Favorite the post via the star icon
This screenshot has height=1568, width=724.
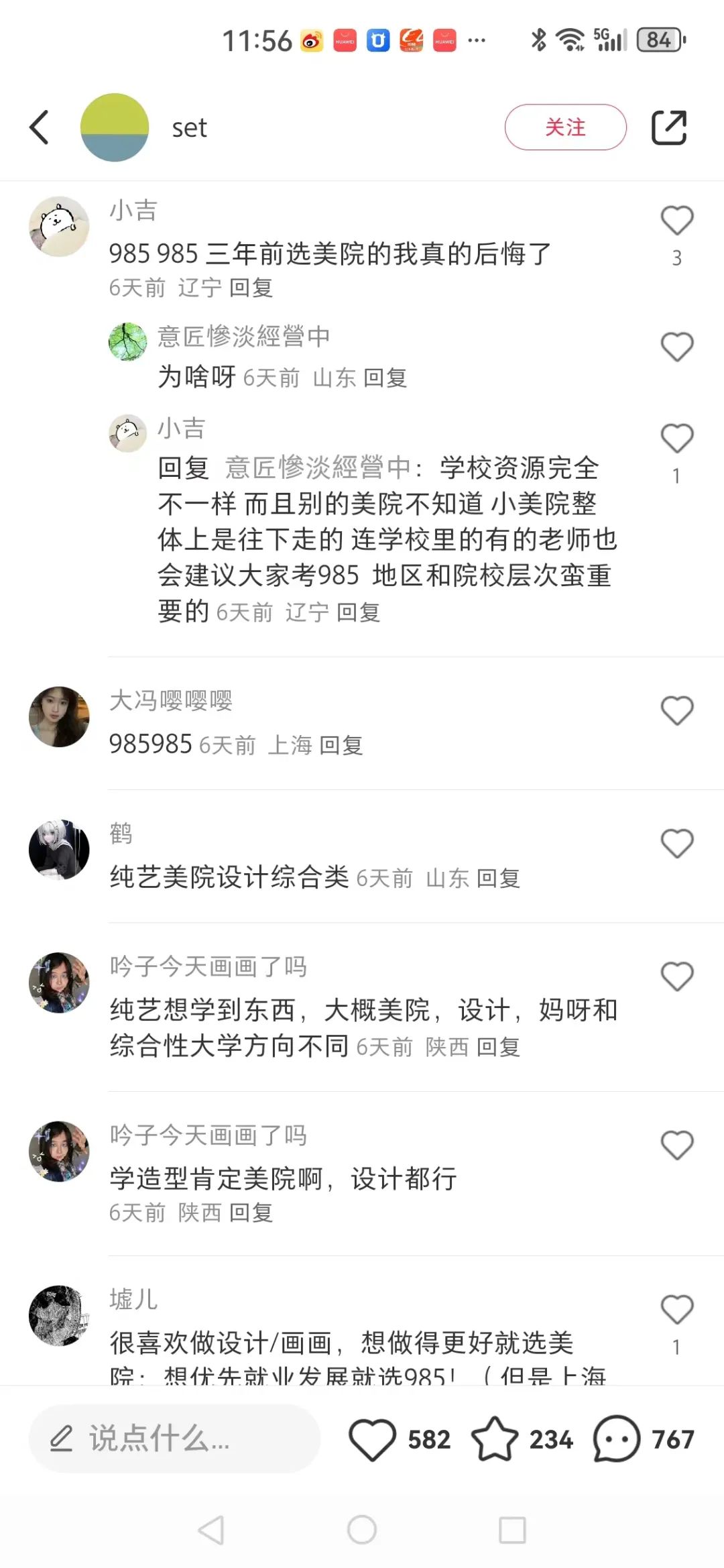pyautogui.click(x=495, y=1439)
